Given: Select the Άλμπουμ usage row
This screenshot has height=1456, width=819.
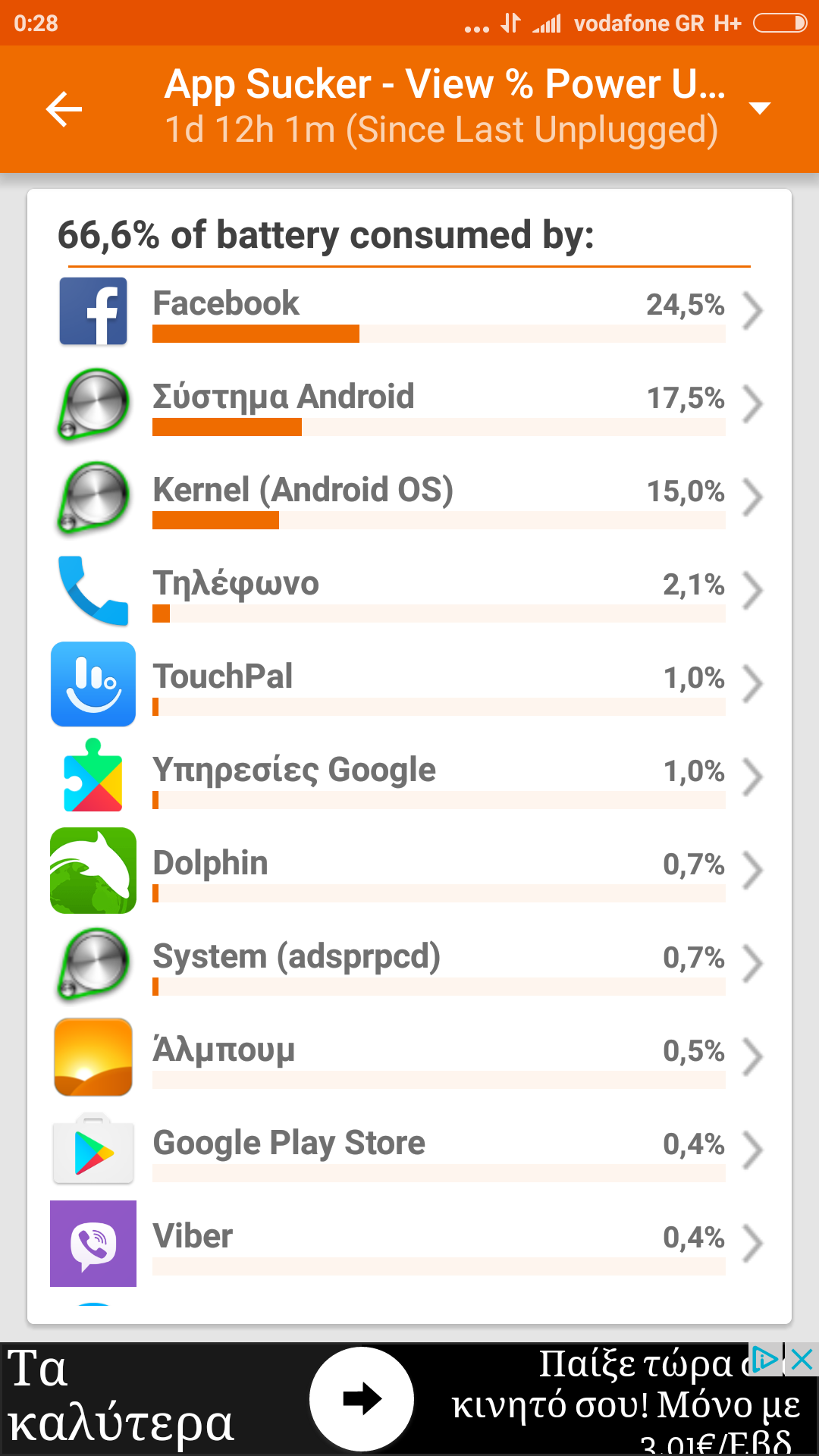Looking at the screenshot, I should point(409,1058).
